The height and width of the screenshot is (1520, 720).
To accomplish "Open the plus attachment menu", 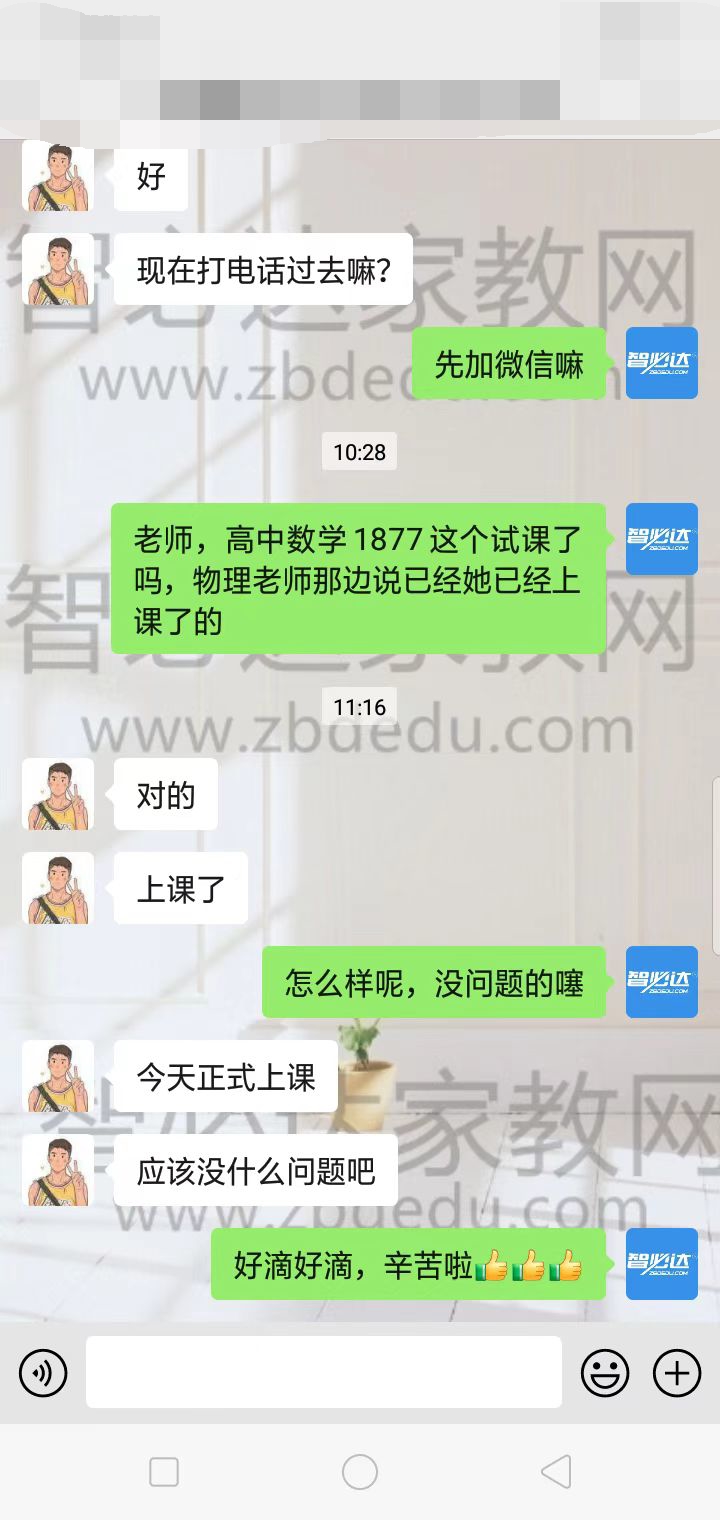I will click(677, 1372).
